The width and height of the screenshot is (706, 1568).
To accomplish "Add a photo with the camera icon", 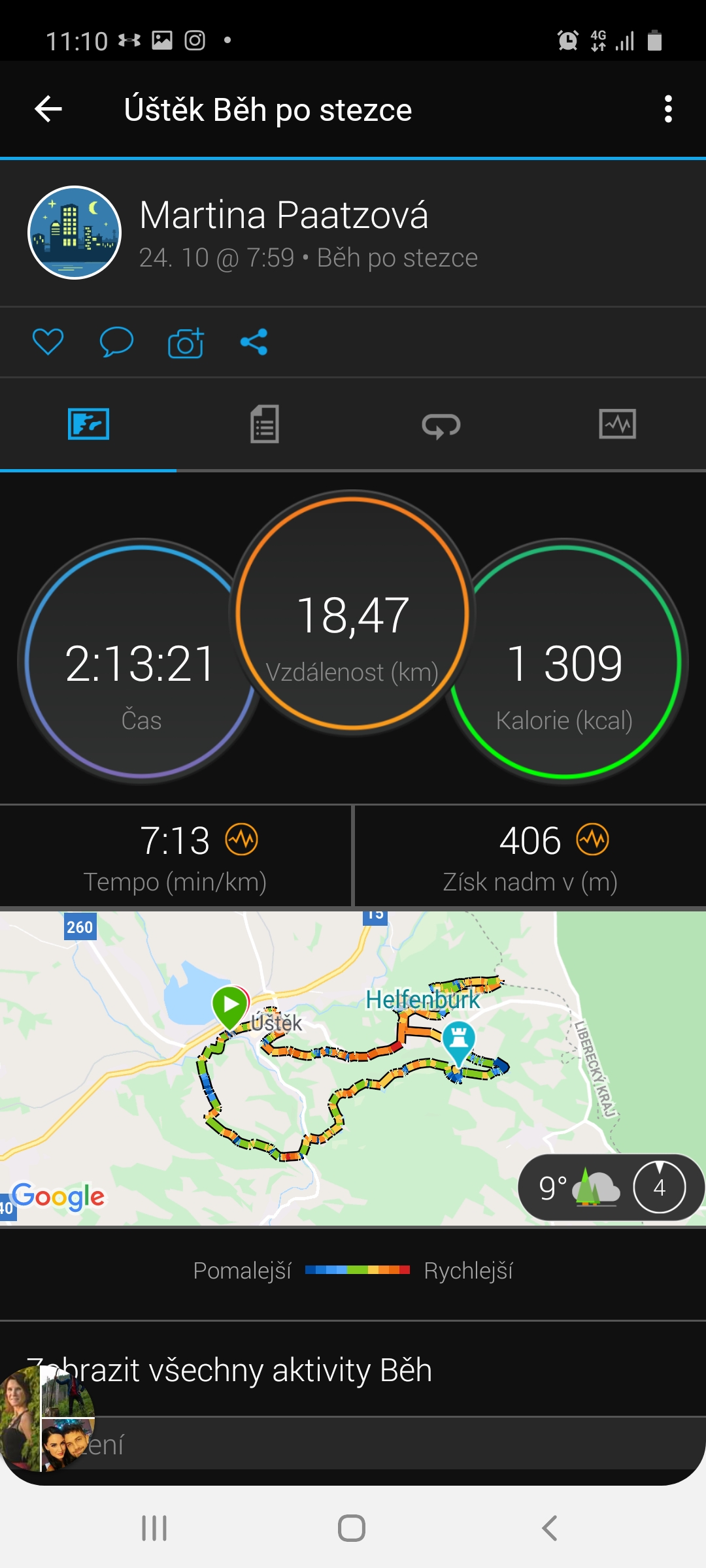I will (x=186, y=342).
